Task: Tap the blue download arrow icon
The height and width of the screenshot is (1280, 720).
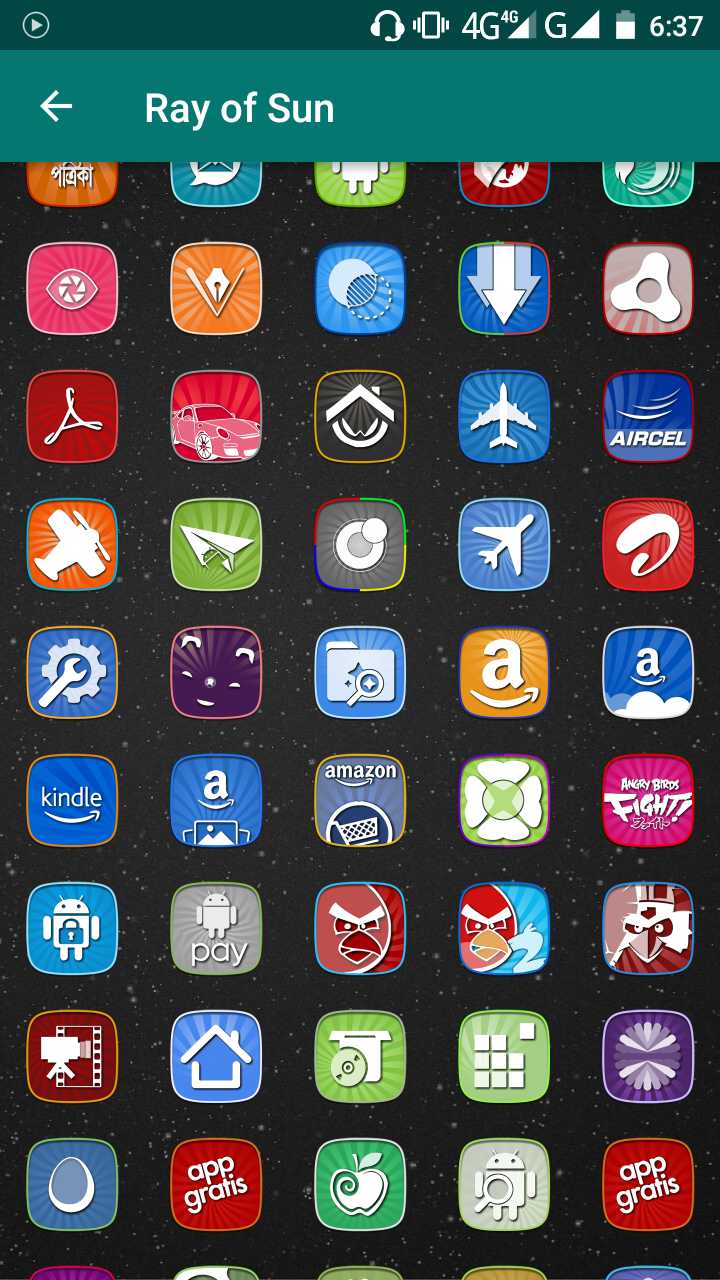Action: (x=504, y=288)
